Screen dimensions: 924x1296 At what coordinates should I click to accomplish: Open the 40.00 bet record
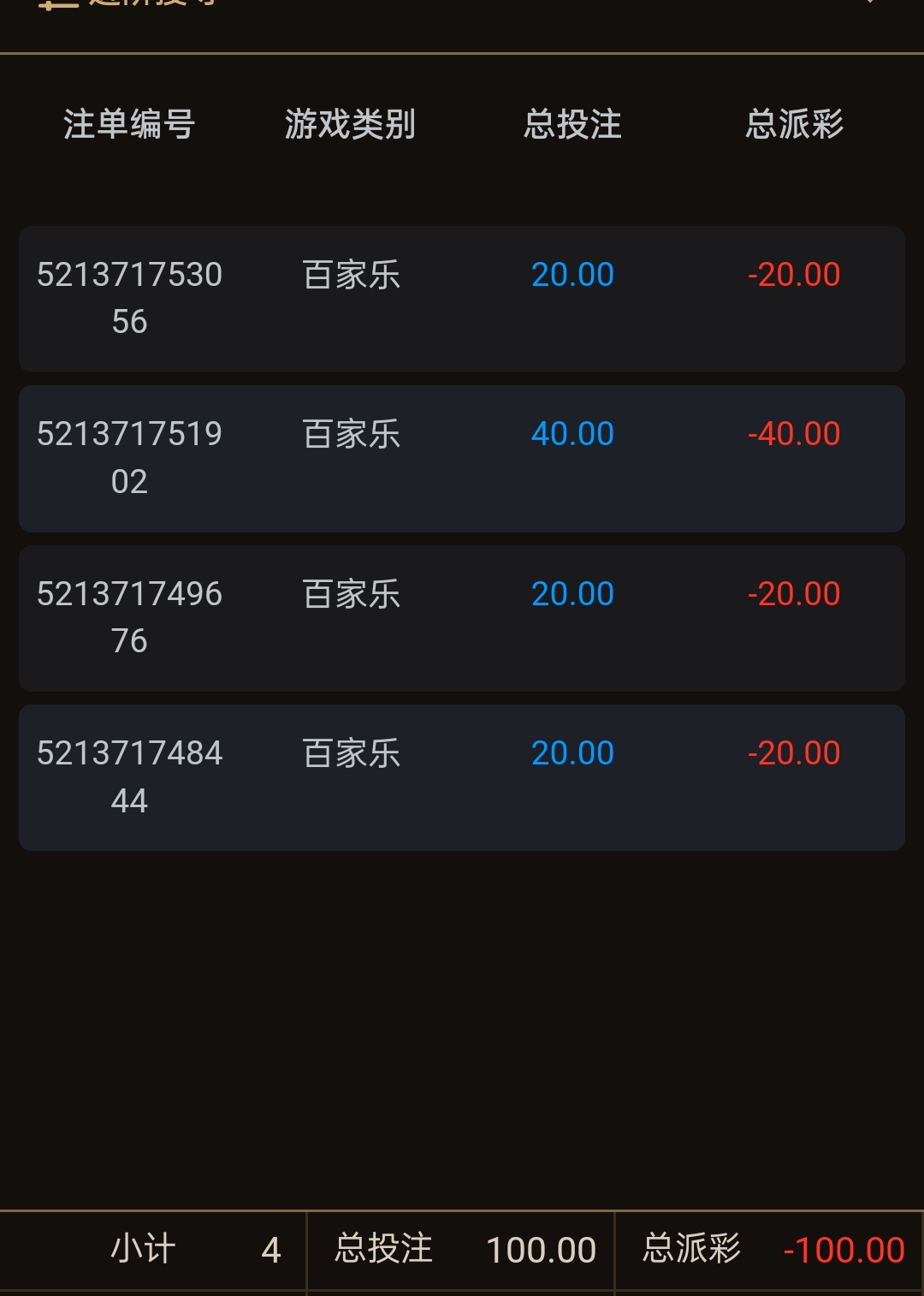462,458
